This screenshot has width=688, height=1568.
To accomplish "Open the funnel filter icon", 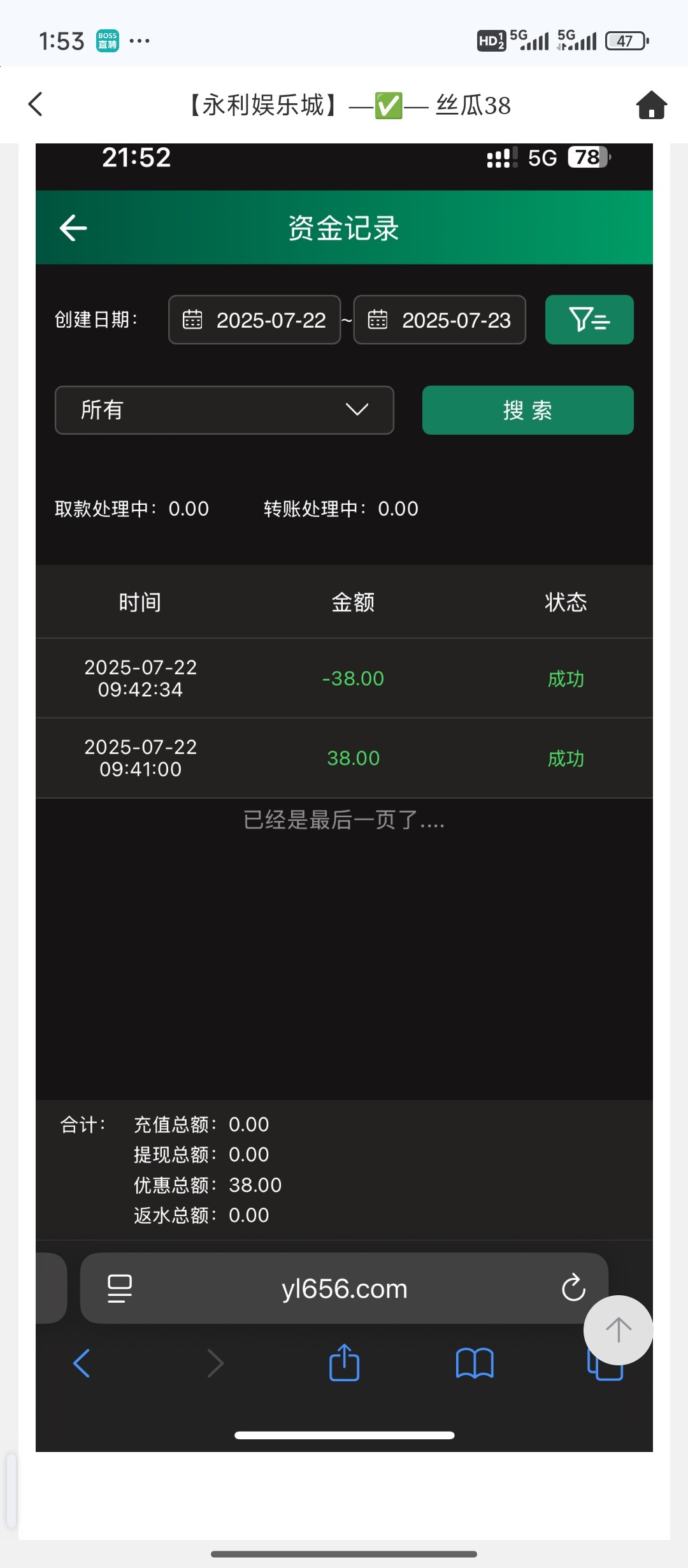I will tap(589, 320).
